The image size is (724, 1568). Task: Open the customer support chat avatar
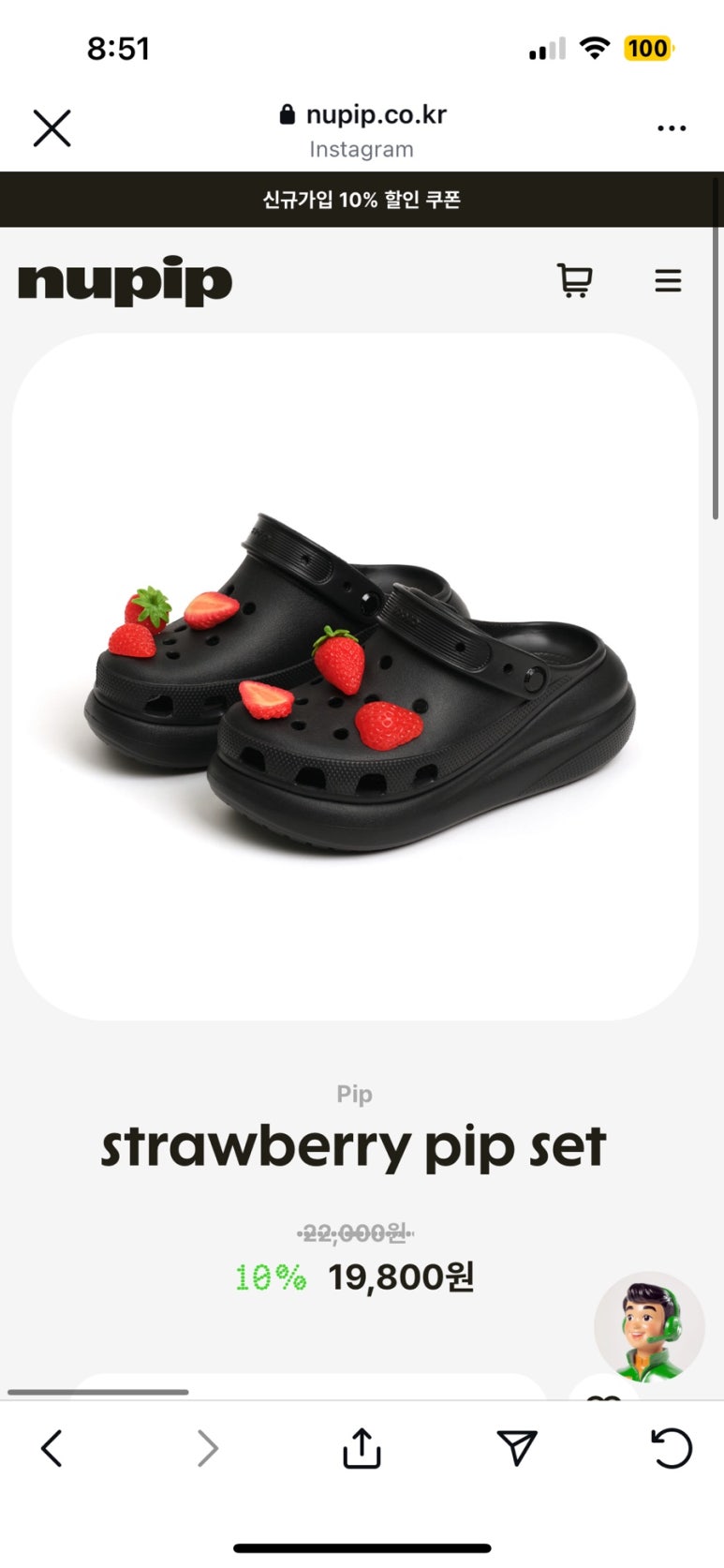point(649,1328)
